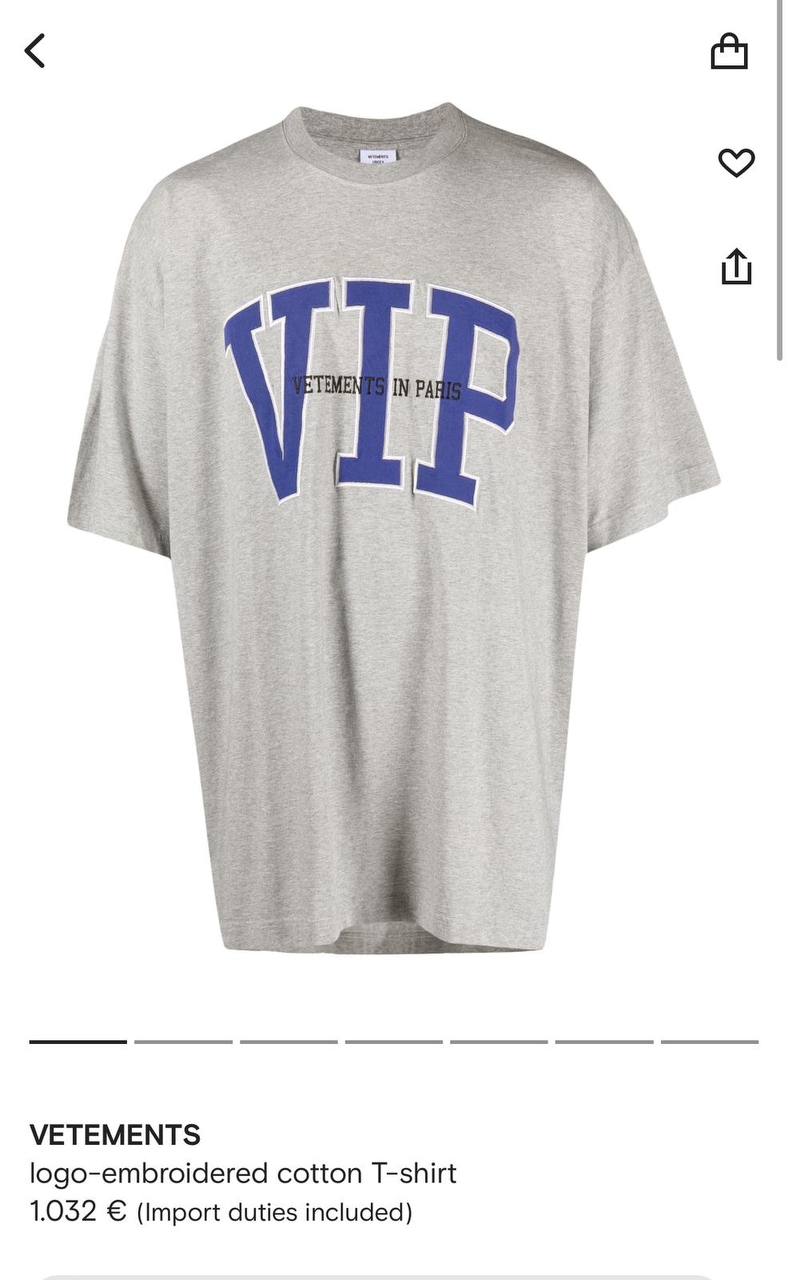The height and width of the screenshot is (1280, 788).
Task: Add this T-shirt to wishlist with heart
Action: (736, 162)
